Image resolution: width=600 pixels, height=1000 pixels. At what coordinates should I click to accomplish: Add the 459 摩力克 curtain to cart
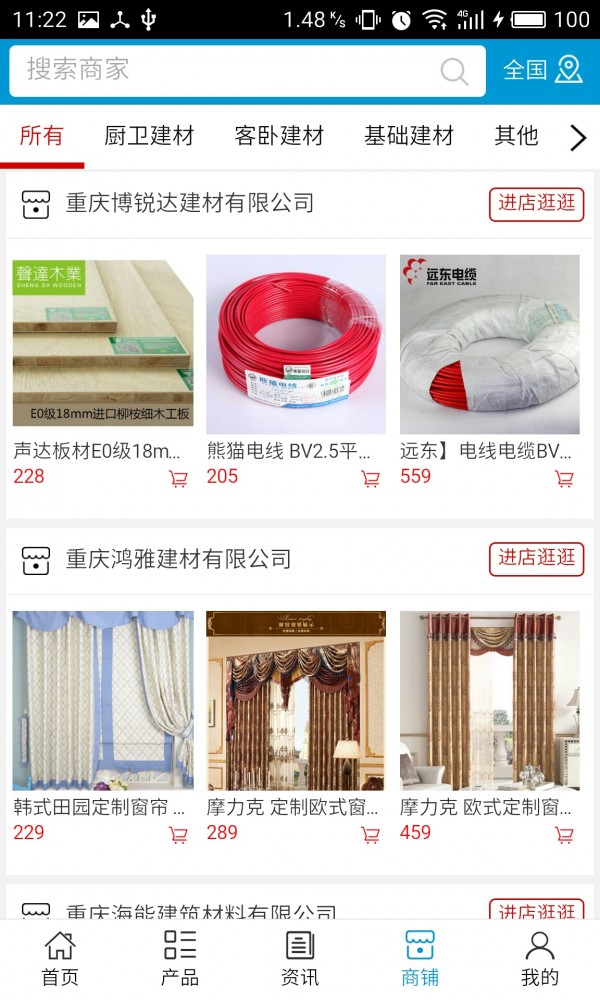tap(564, 835)
